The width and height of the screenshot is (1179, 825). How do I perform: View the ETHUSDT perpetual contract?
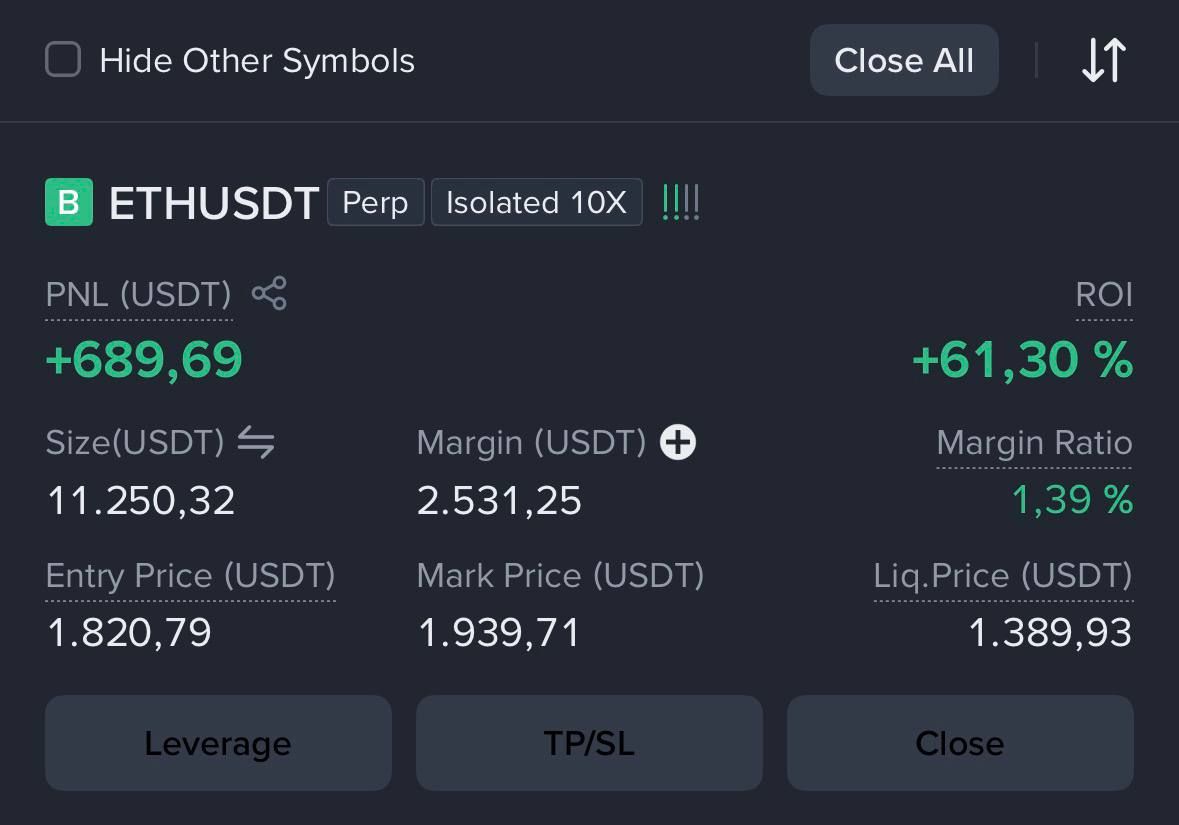click(x=214, y=203)
